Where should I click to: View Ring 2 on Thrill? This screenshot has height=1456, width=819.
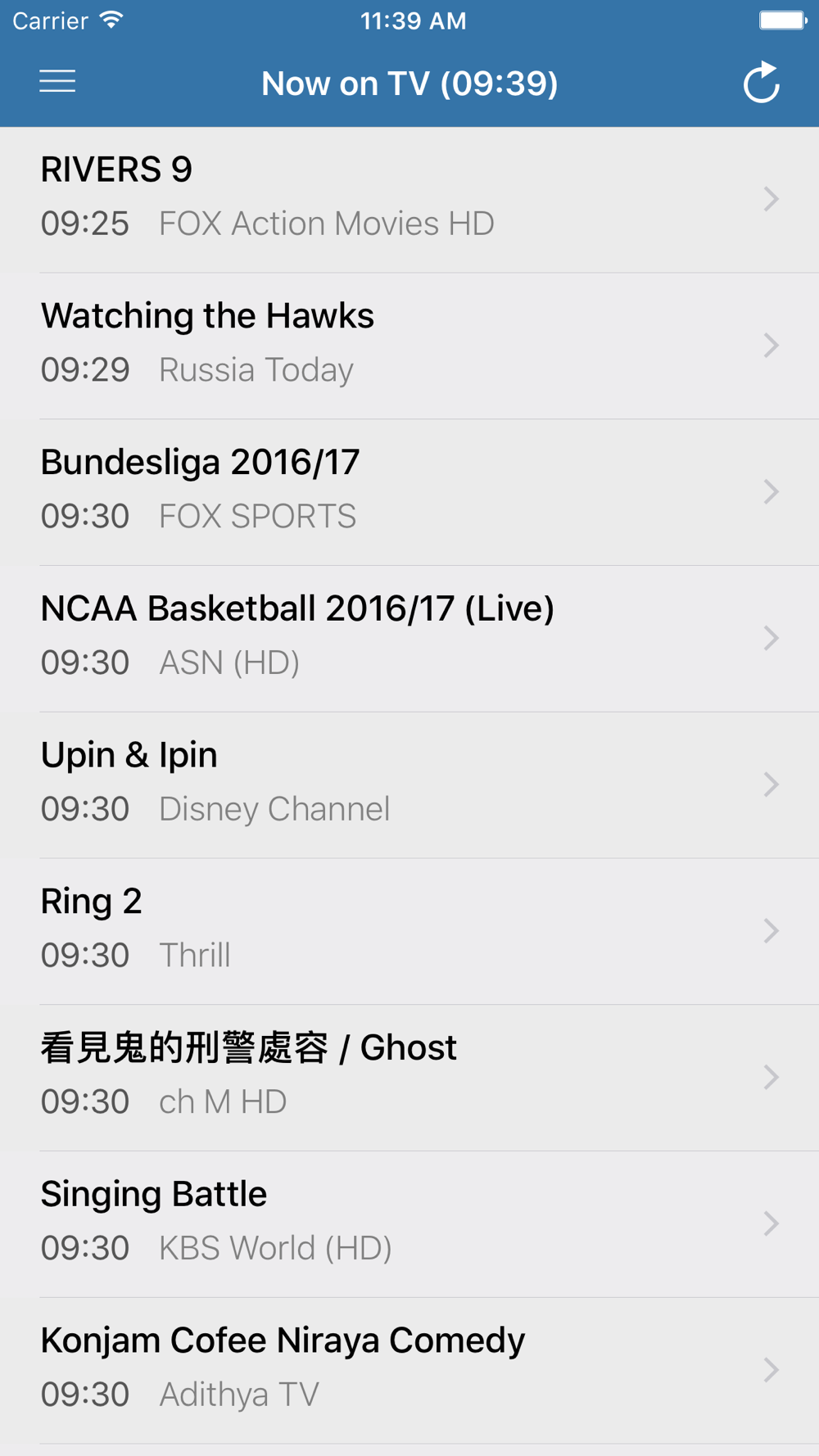click(x=409, y=932)
